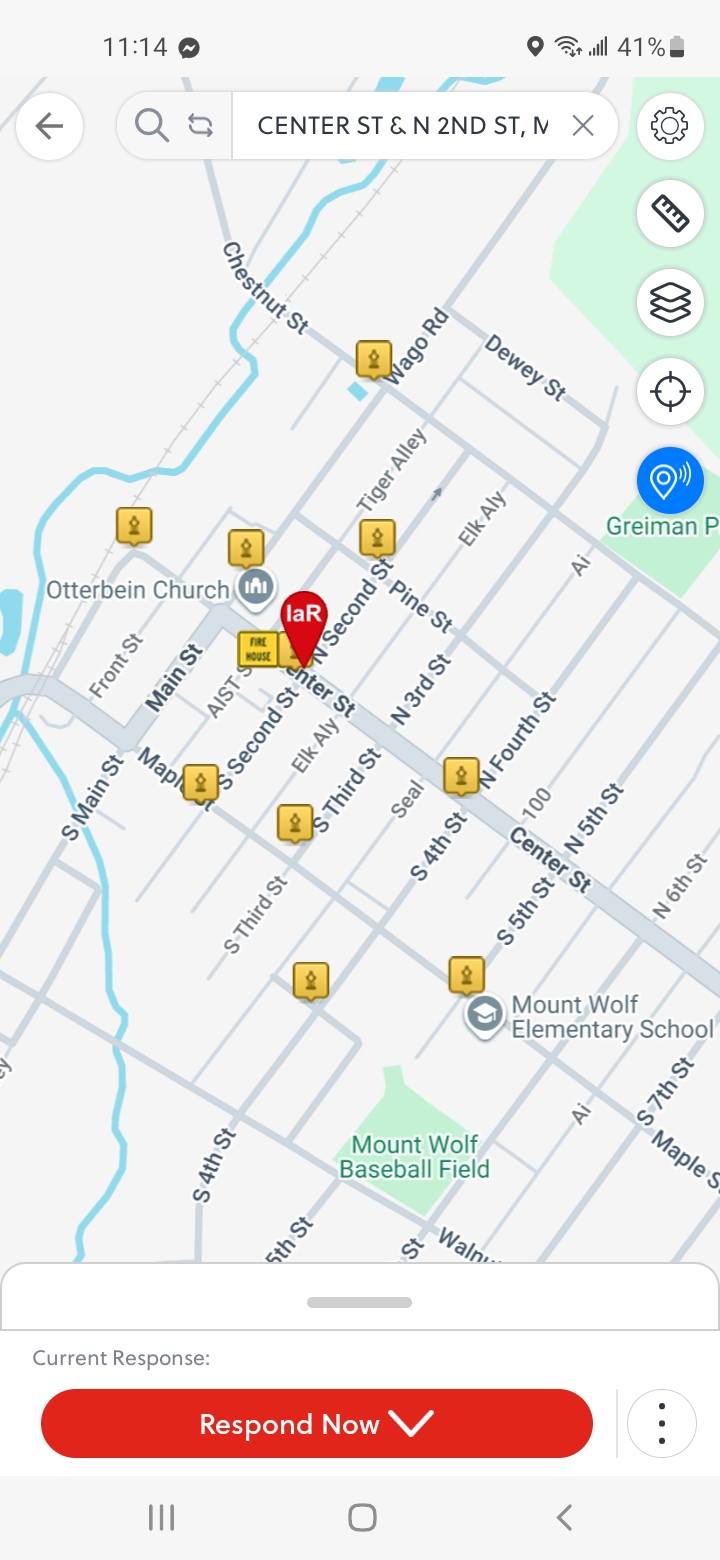The image size is (720, 1560).
Task: Open the Otterbein Church place marker
Action: pos(257,588)
